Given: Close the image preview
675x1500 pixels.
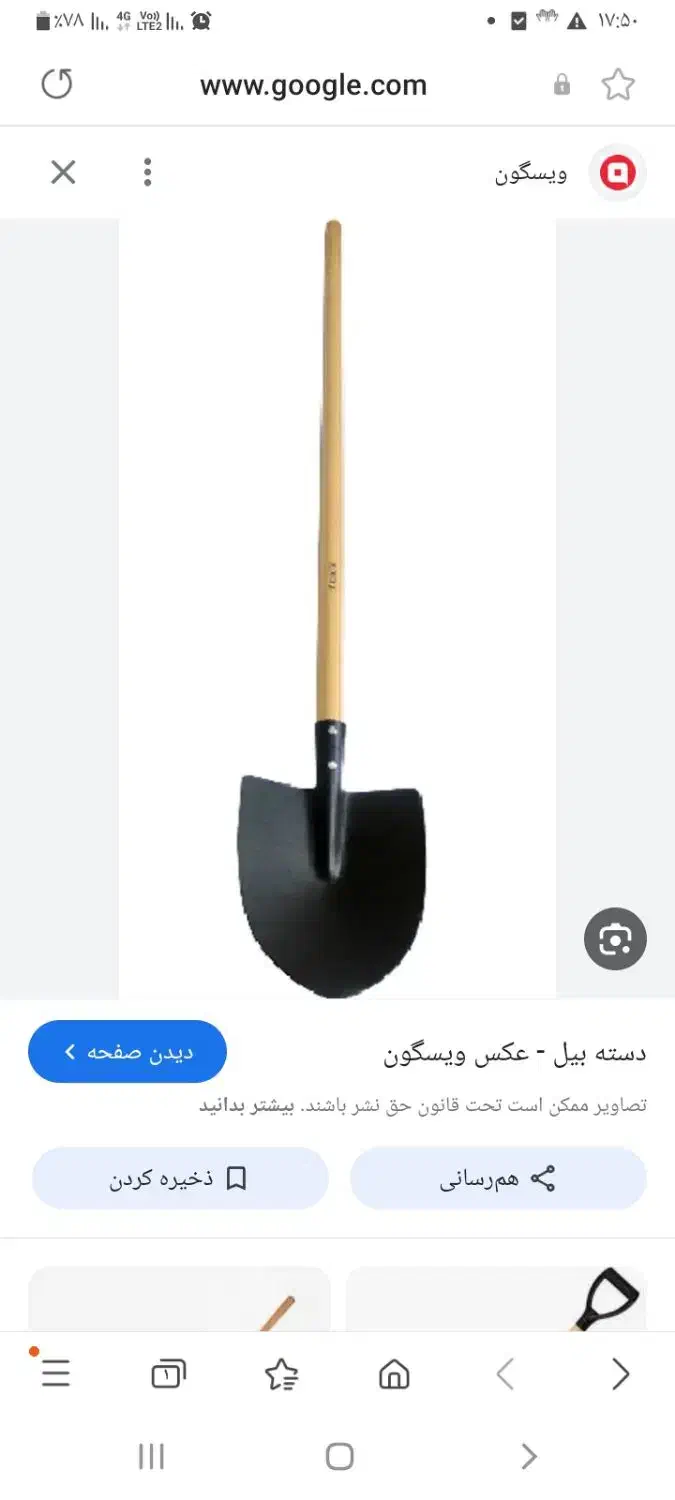Looking at the screenshot, I should [x=63, y=173].
